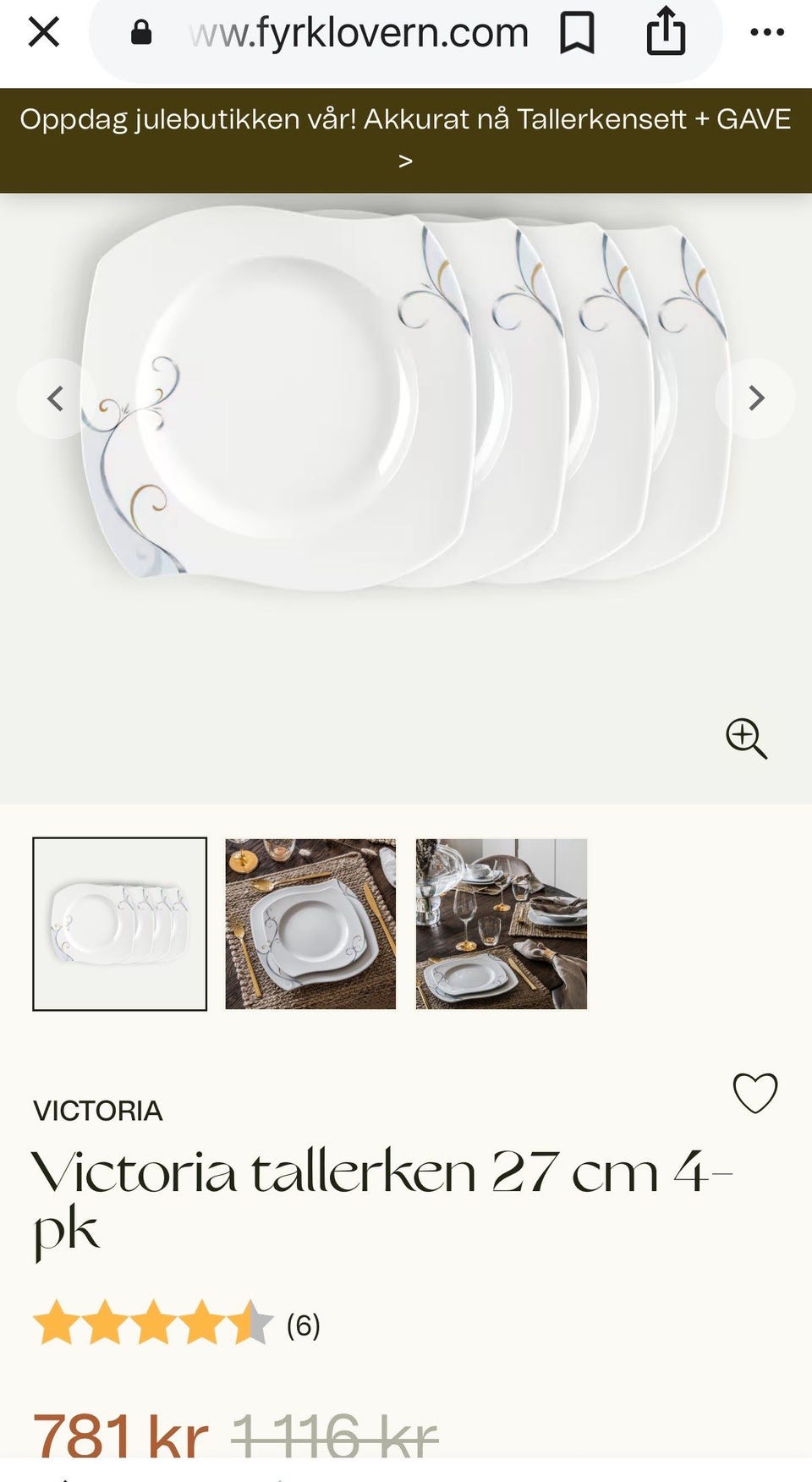812x1482 pixels.
Task: Show the next product image
Action: coord(755,398)
